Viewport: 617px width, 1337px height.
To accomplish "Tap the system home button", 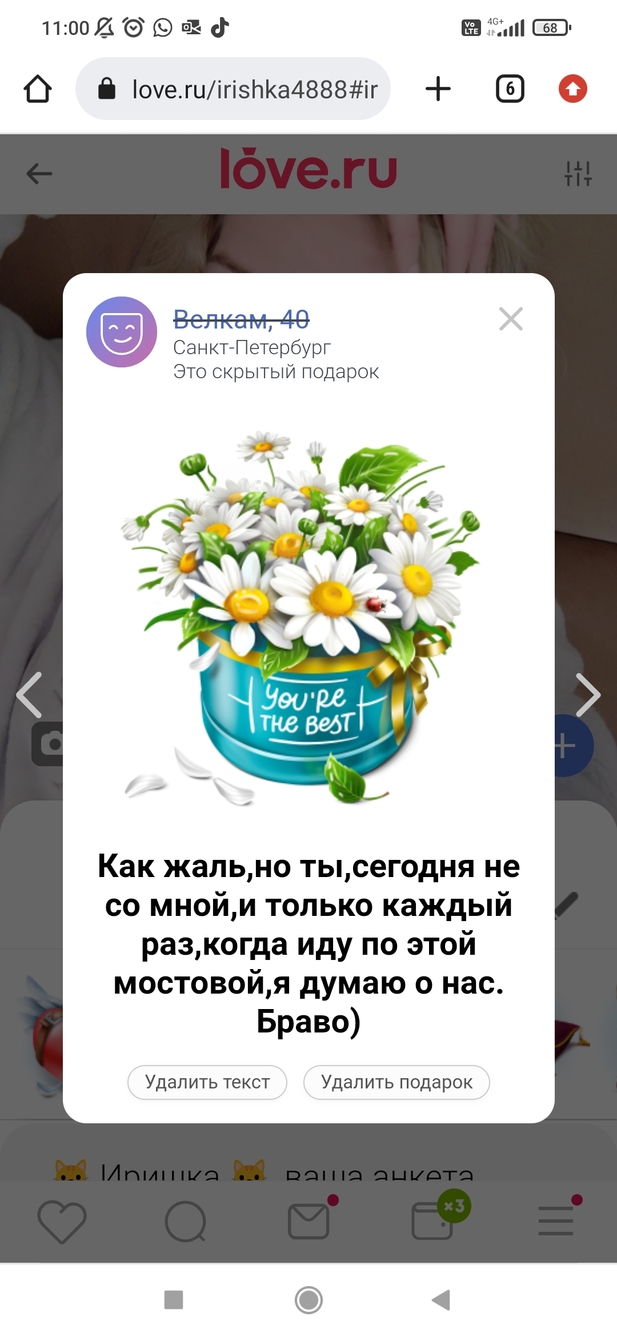I will pyautogui.click(x=308, y=1300).
